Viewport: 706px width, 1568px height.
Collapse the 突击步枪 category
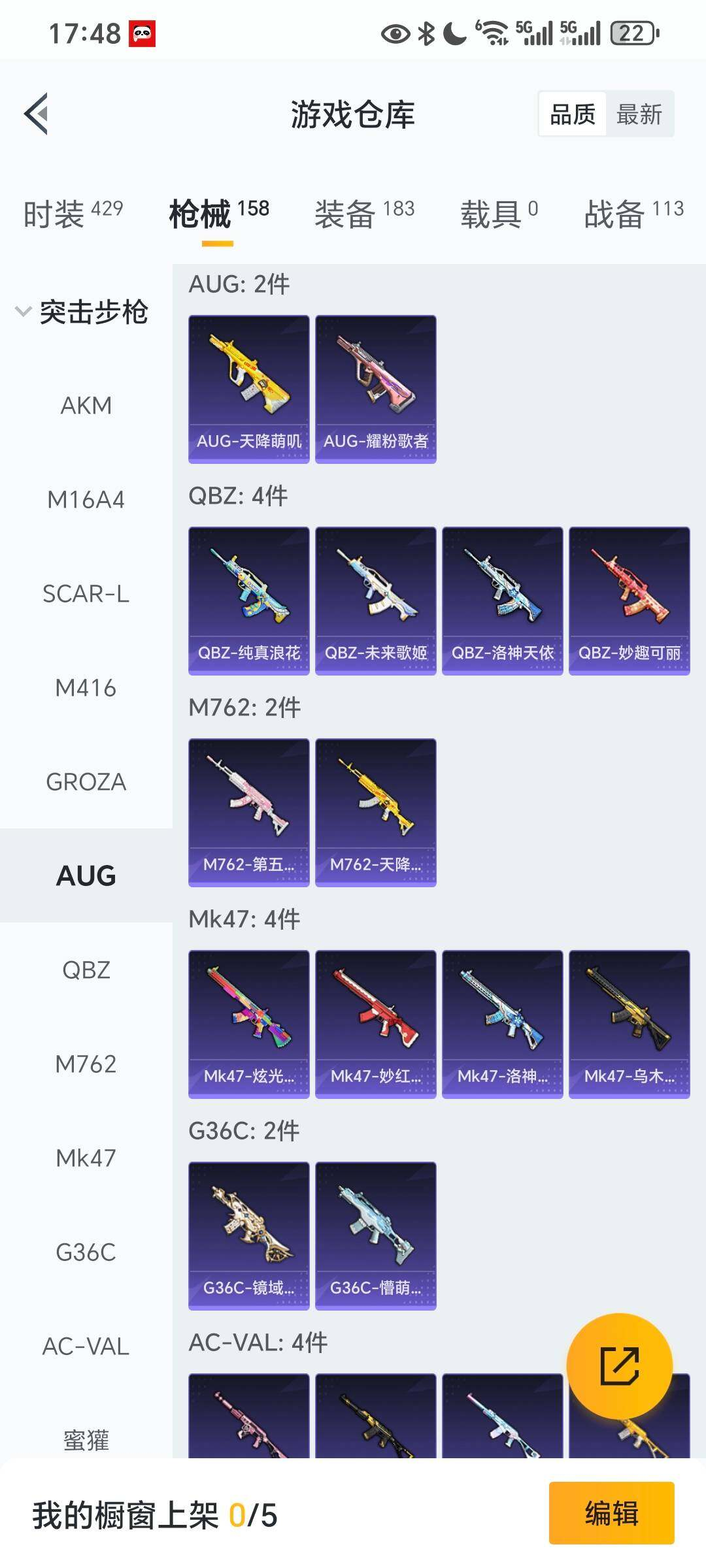[x=82, y=312]
